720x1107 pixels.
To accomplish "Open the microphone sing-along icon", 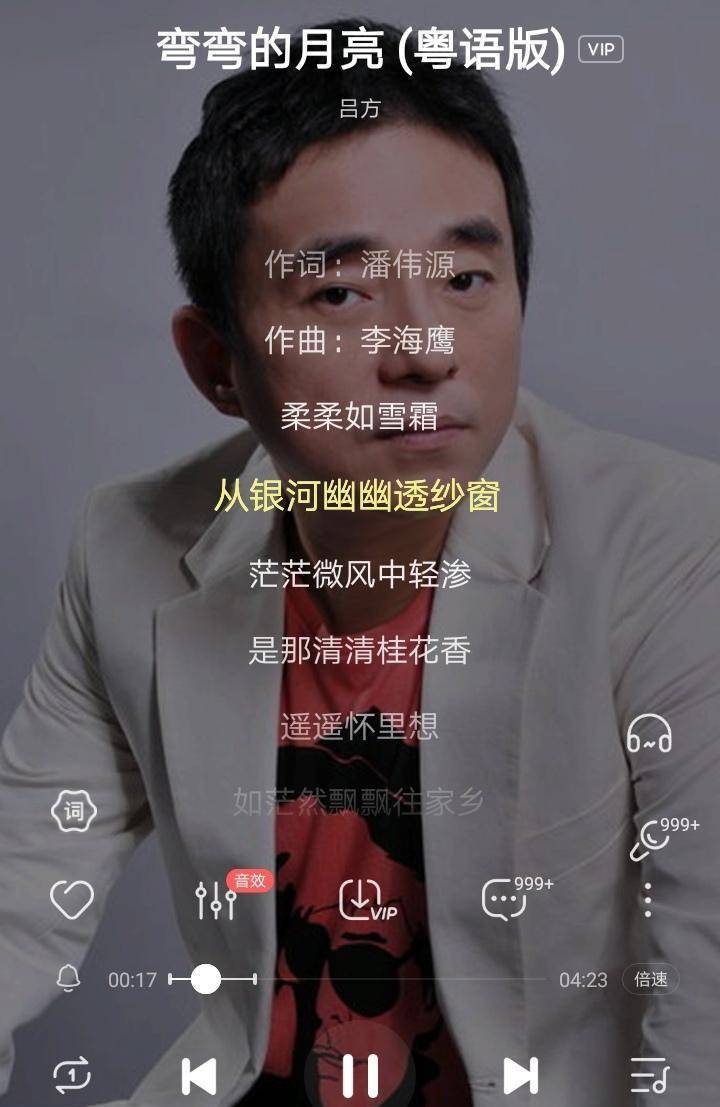I will click(x=651, y=840).
